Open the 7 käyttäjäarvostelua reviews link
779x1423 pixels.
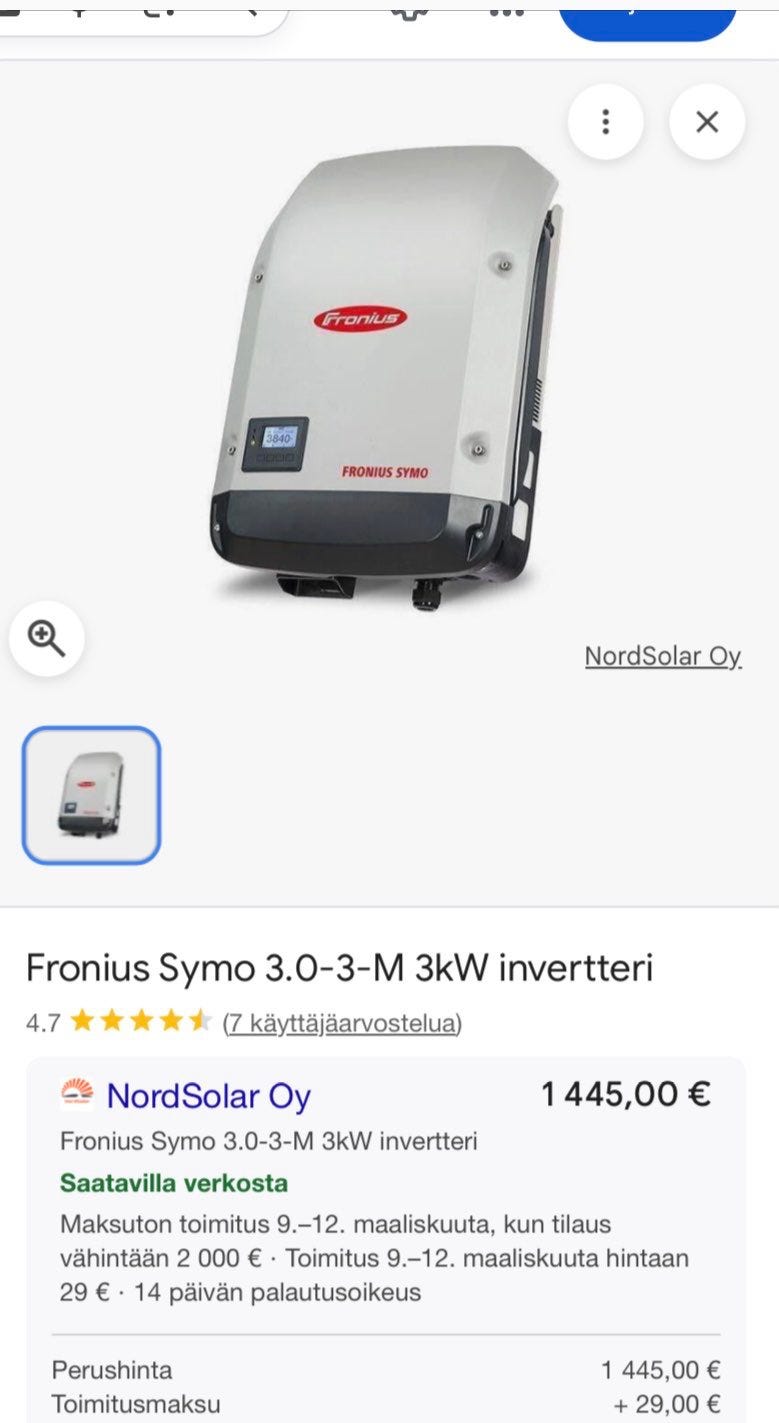tap(342, 1023)
